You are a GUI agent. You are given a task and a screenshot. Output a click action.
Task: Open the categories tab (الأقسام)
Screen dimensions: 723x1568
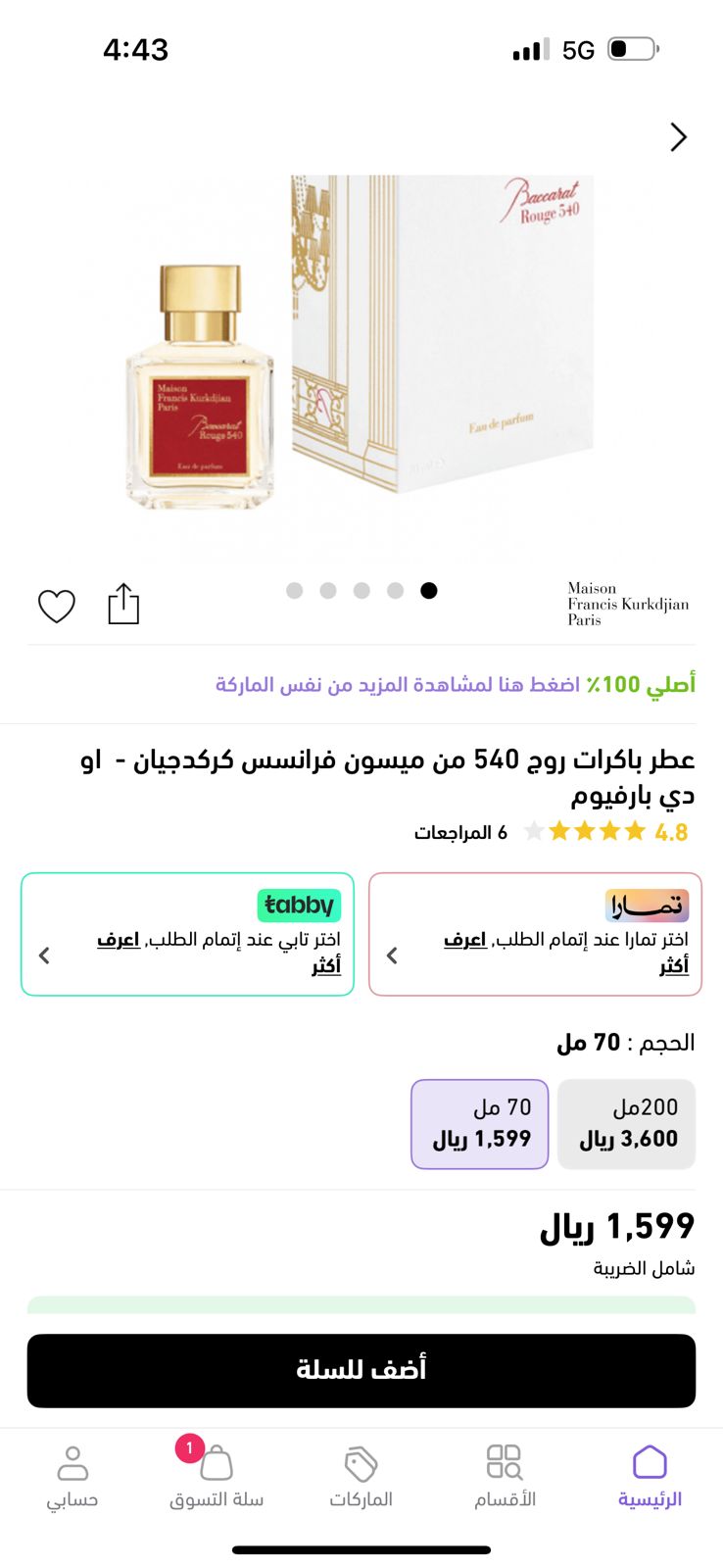[x=505, y=1476]
